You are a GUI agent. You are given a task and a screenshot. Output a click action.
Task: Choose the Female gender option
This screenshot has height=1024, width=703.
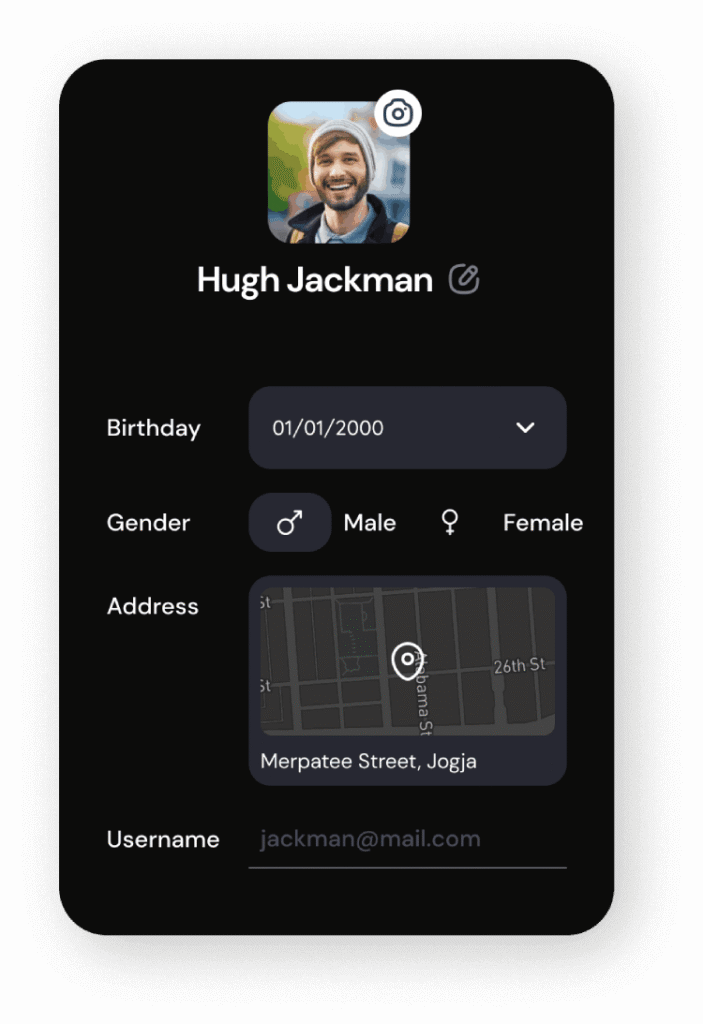tap(451, 522)
